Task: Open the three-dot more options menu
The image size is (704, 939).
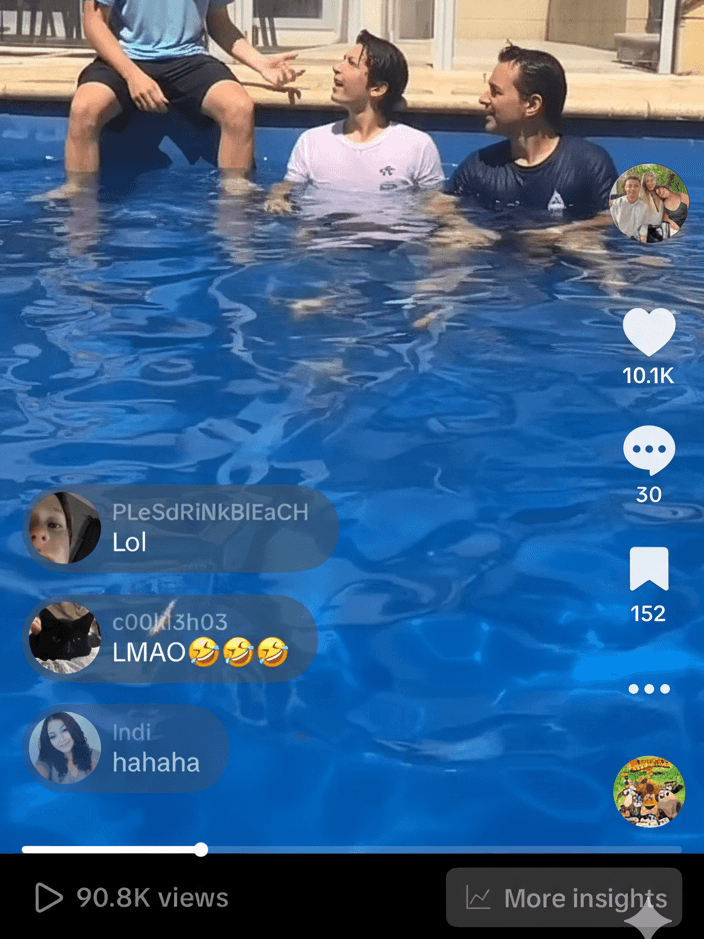Action: coord(649,689)
